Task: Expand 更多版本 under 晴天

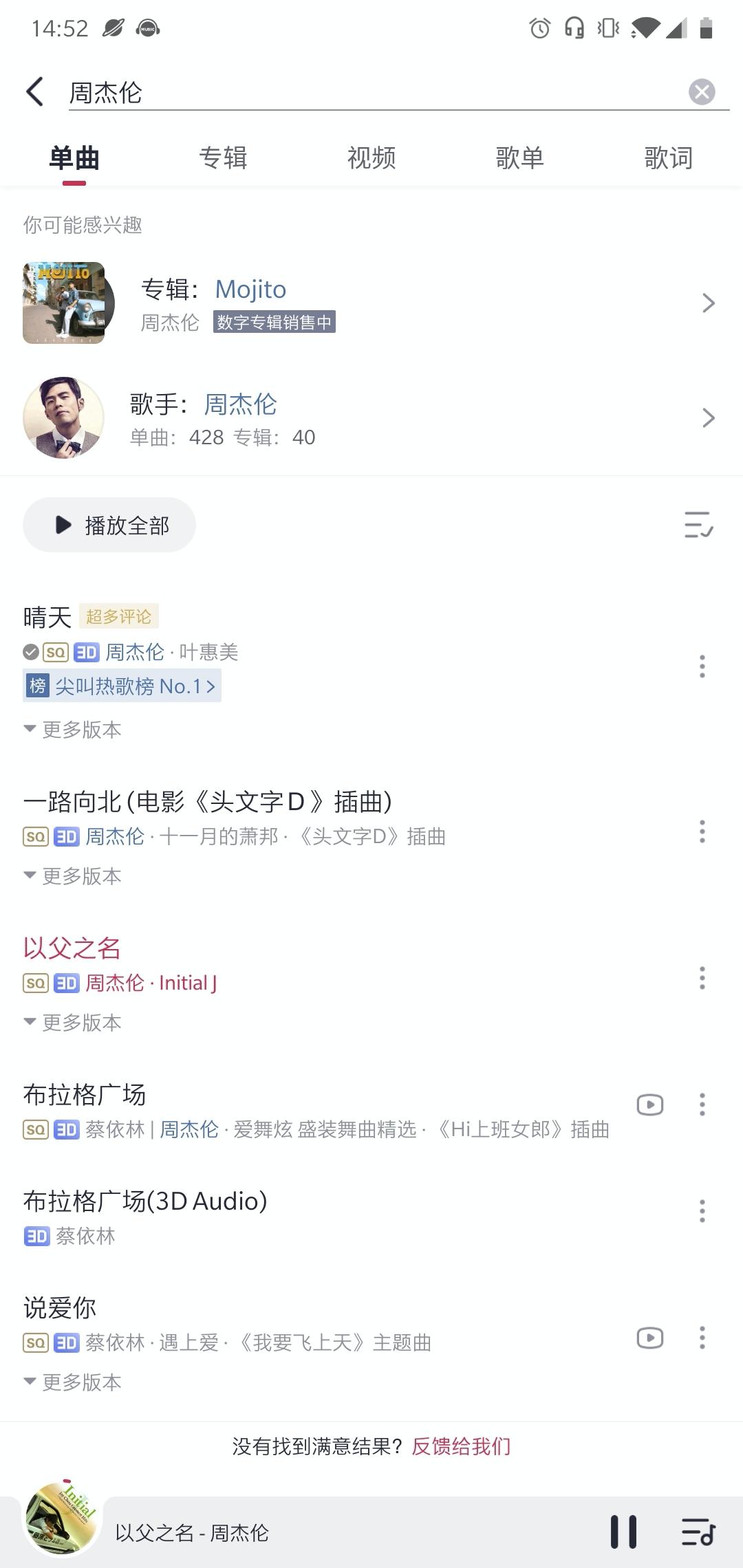Action: [x=72, y=730]
